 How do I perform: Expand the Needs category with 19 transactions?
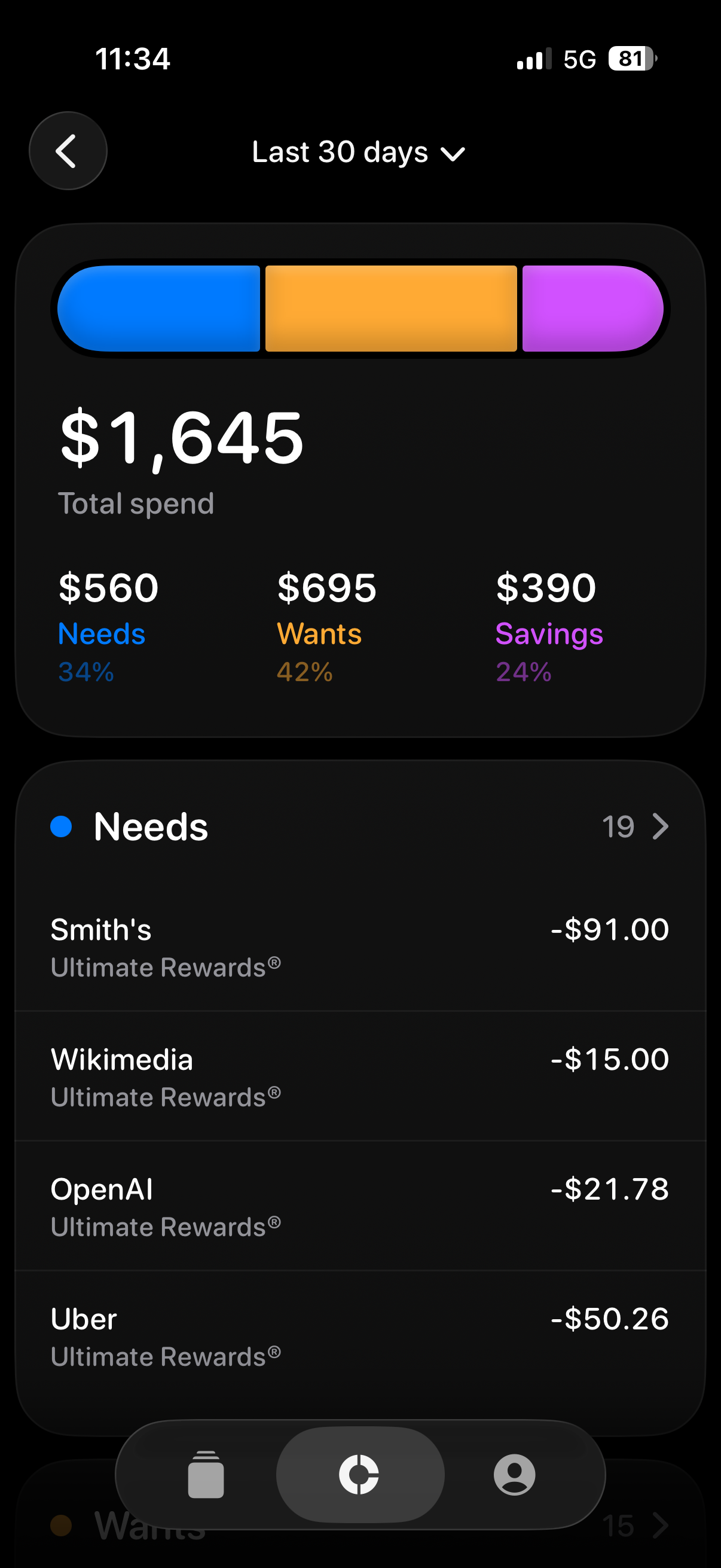(x=636, y=826)
